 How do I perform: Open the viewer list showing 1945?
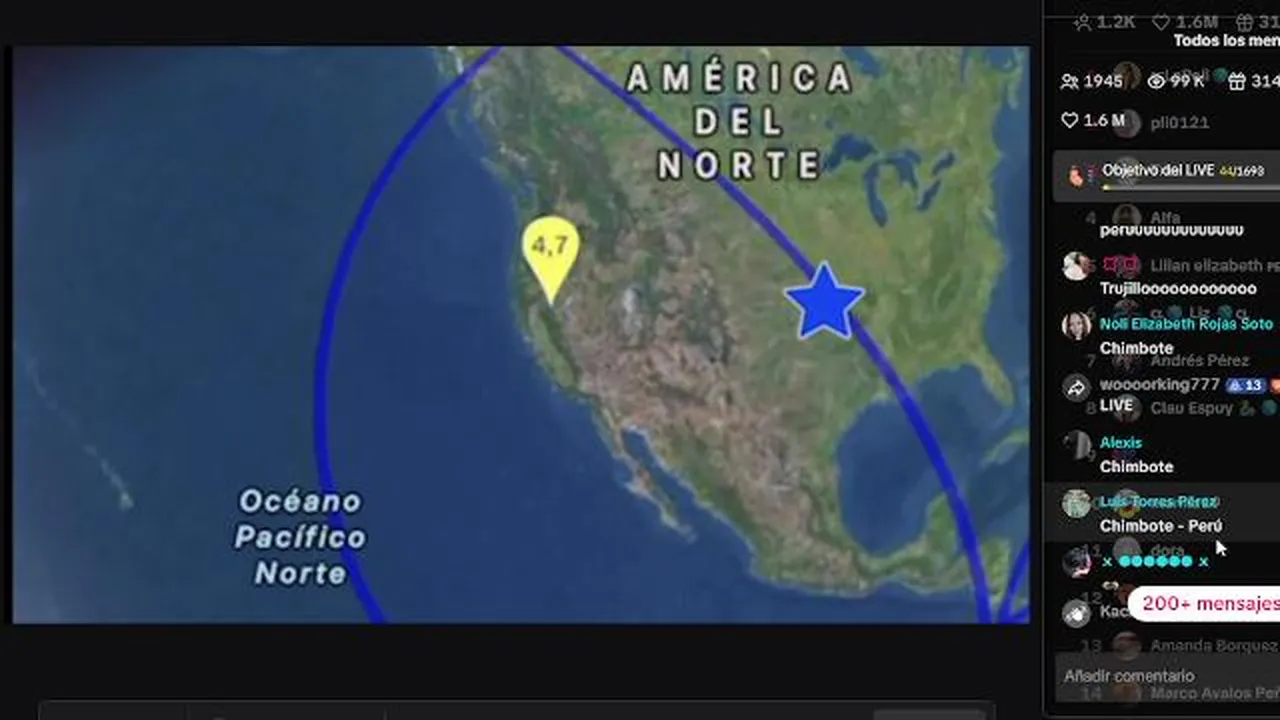(x=1092, y=82)
